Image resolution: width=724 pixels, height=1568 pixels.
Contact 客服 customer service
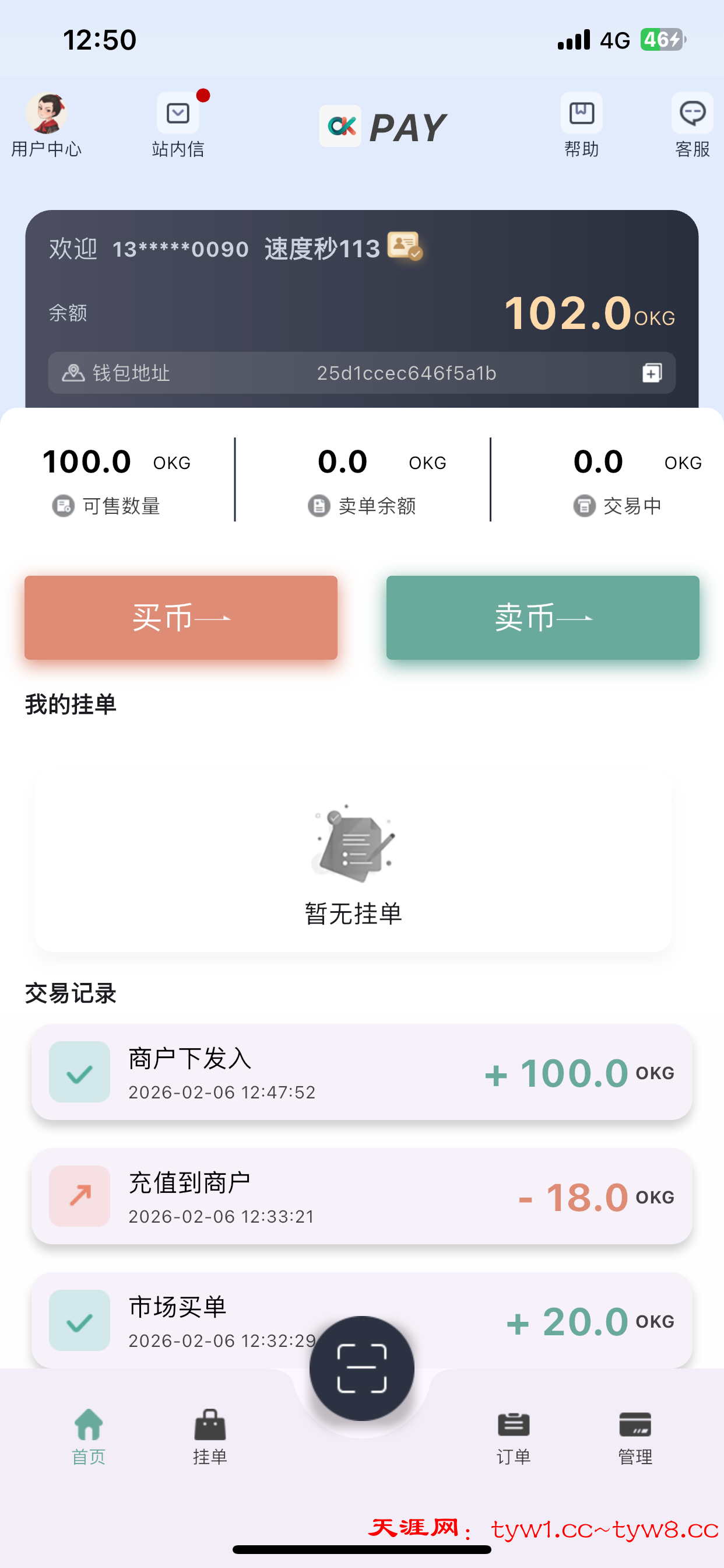tap(692, 124)
